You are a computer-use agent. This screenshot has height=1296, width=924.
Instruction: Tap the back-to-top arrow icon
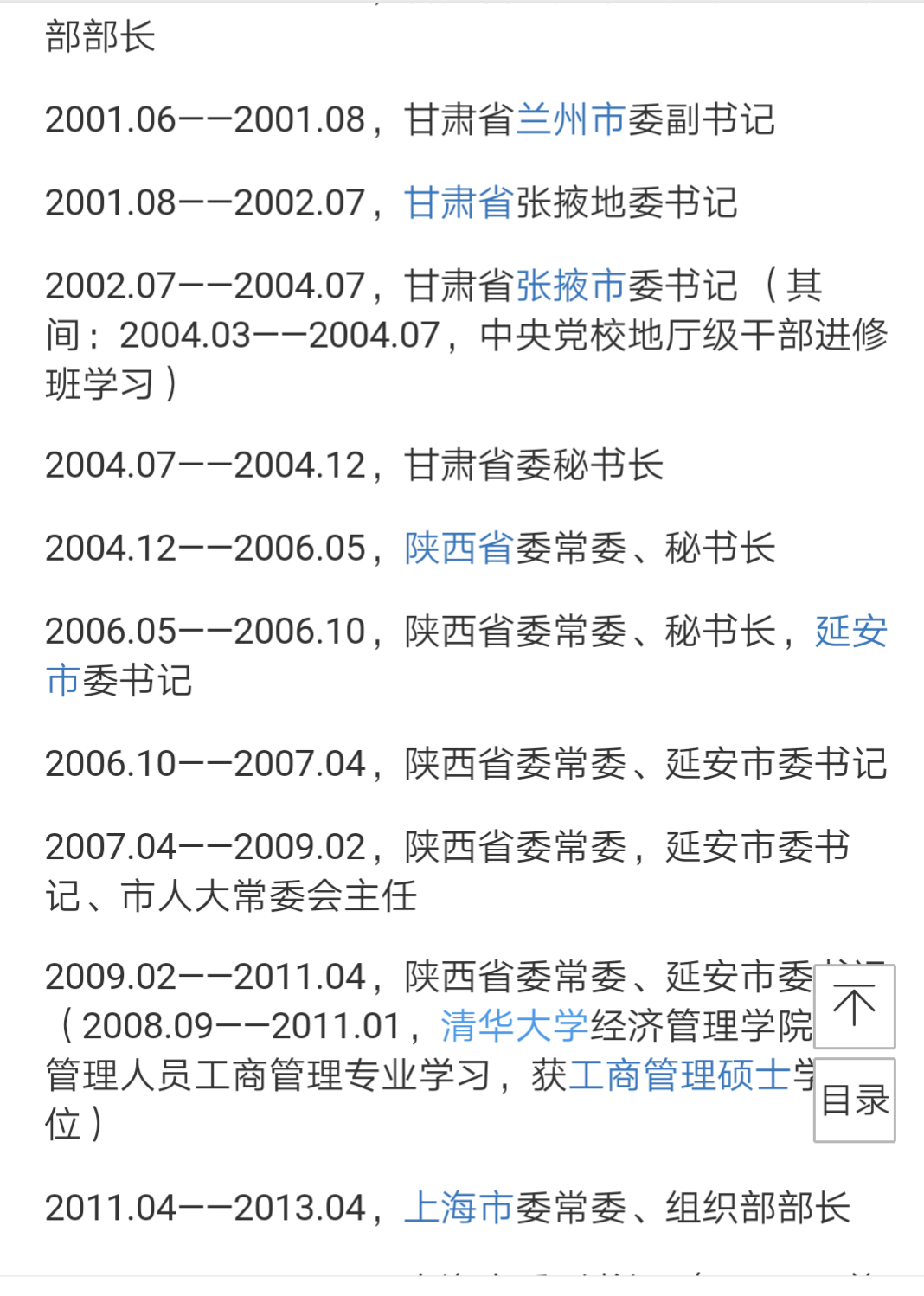[x=853, y=1005]
